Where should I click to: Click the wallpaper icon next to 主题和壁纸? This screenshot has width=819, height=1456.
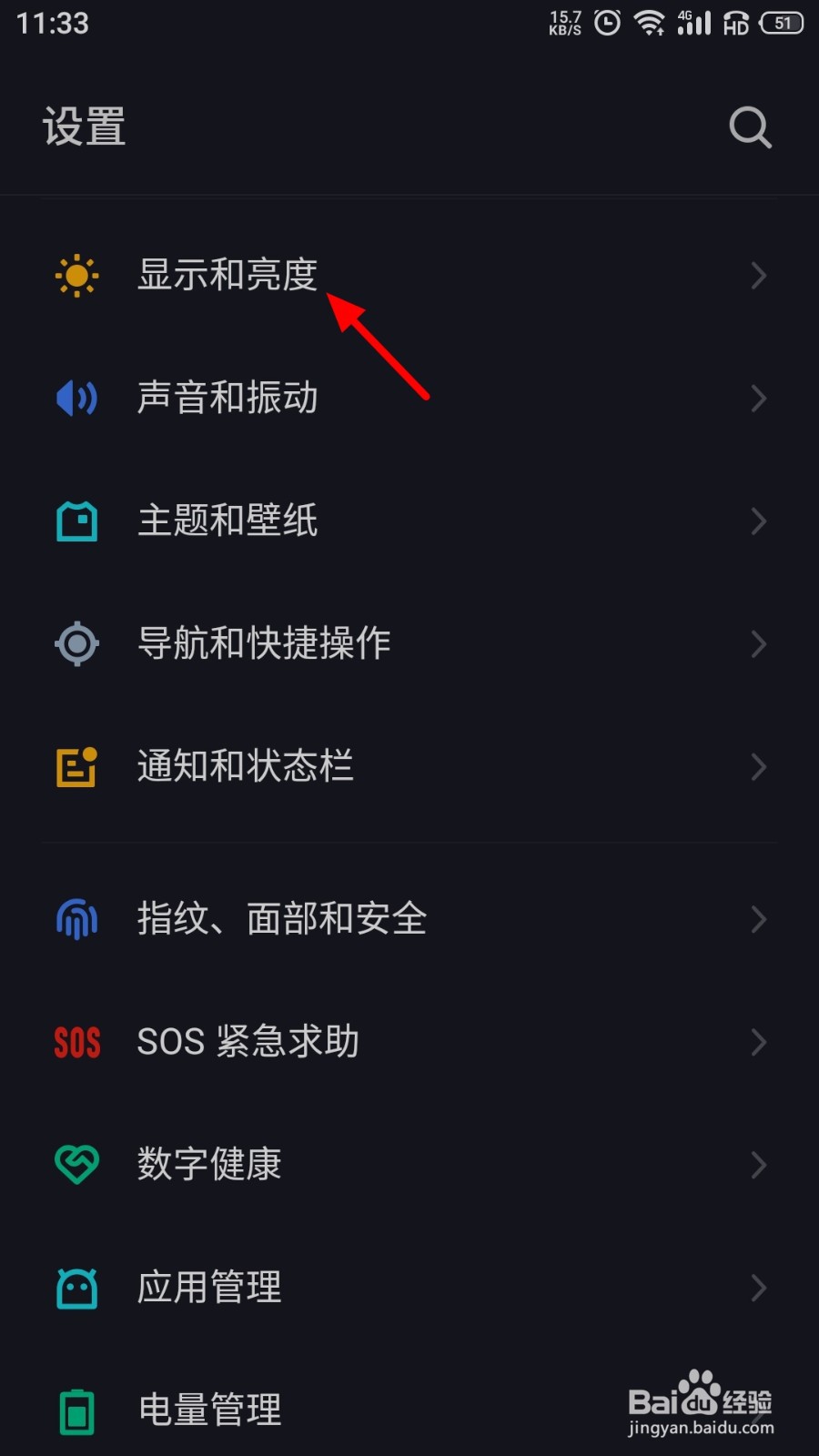[76, 521]
